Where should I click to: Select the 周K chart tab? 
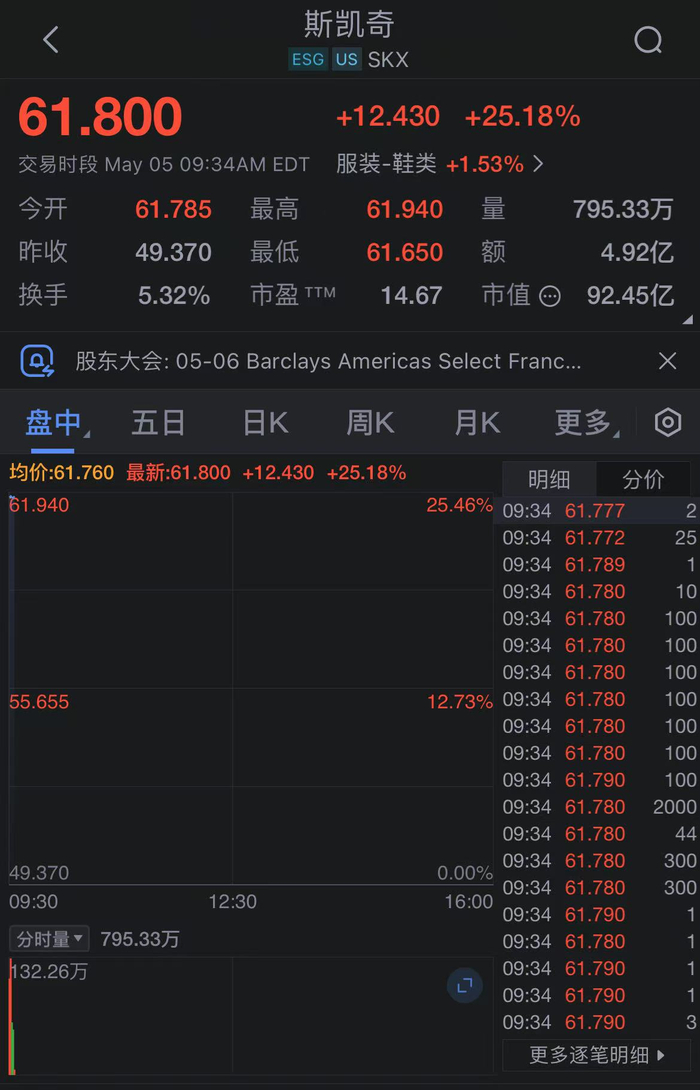(370, 423)
